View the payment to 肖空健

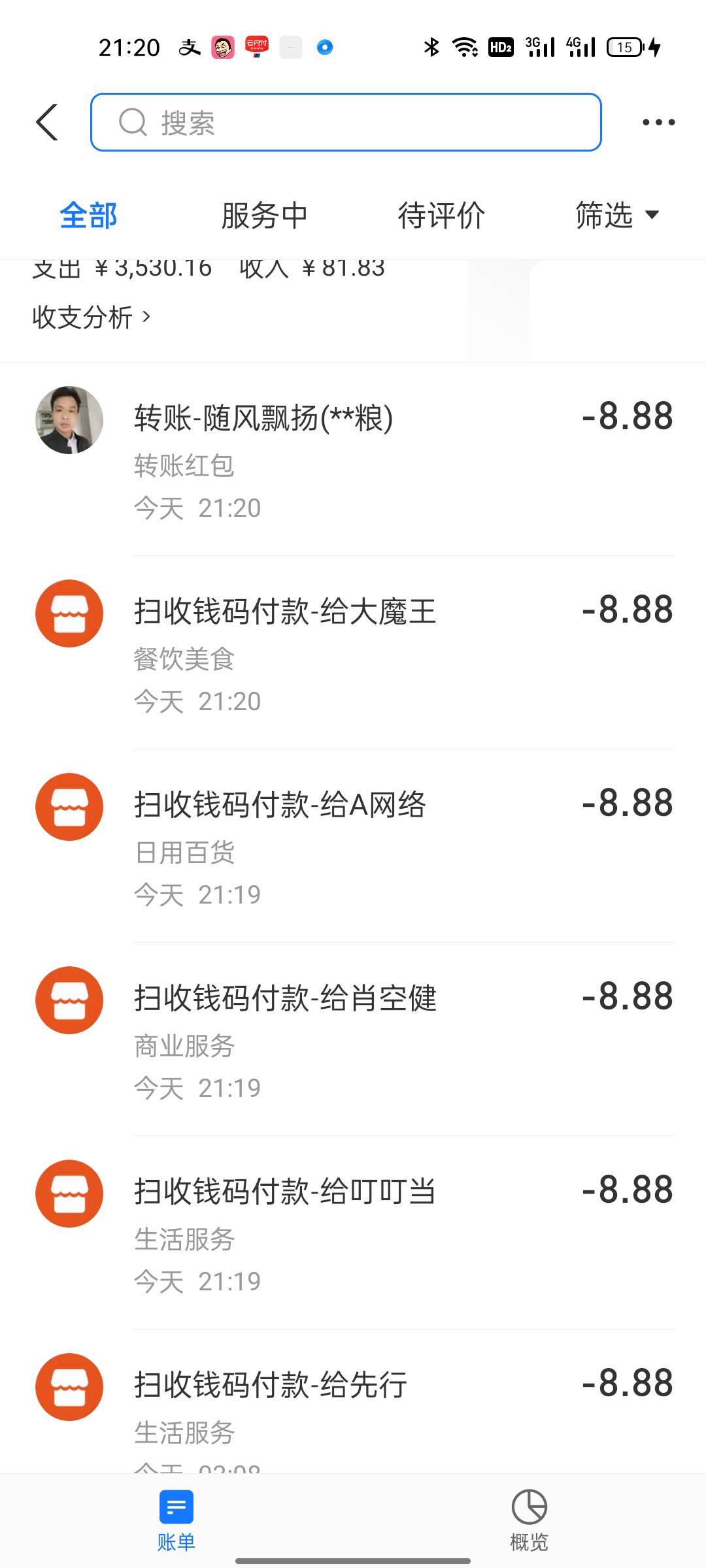click(353, 1039)
